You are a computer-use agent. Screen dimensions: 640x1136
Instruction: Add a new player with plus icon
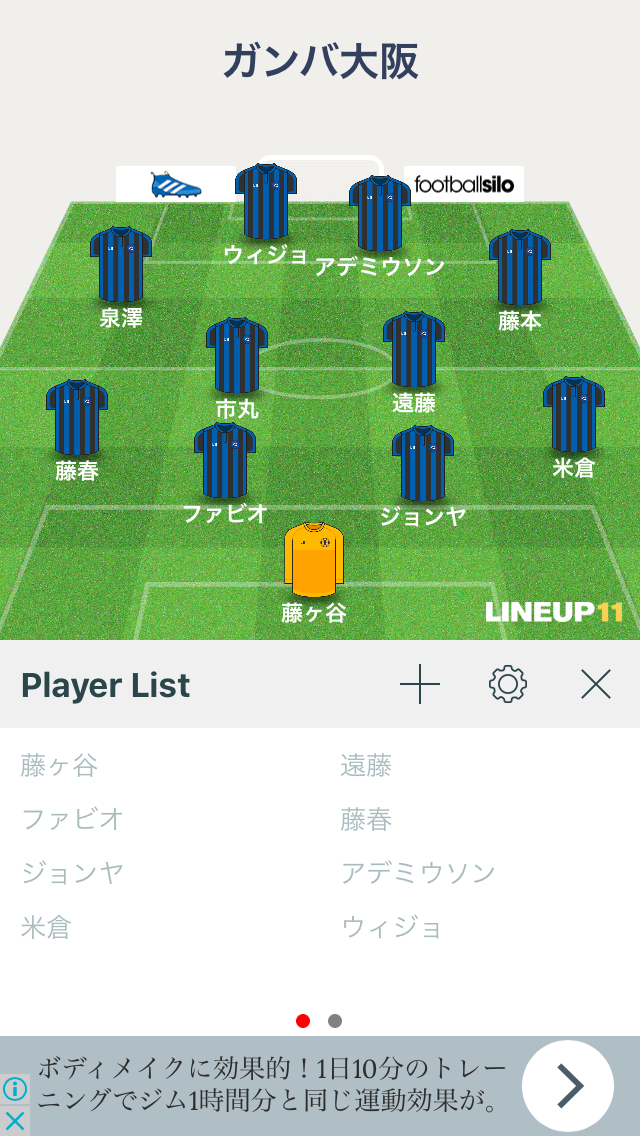point(420,684)
